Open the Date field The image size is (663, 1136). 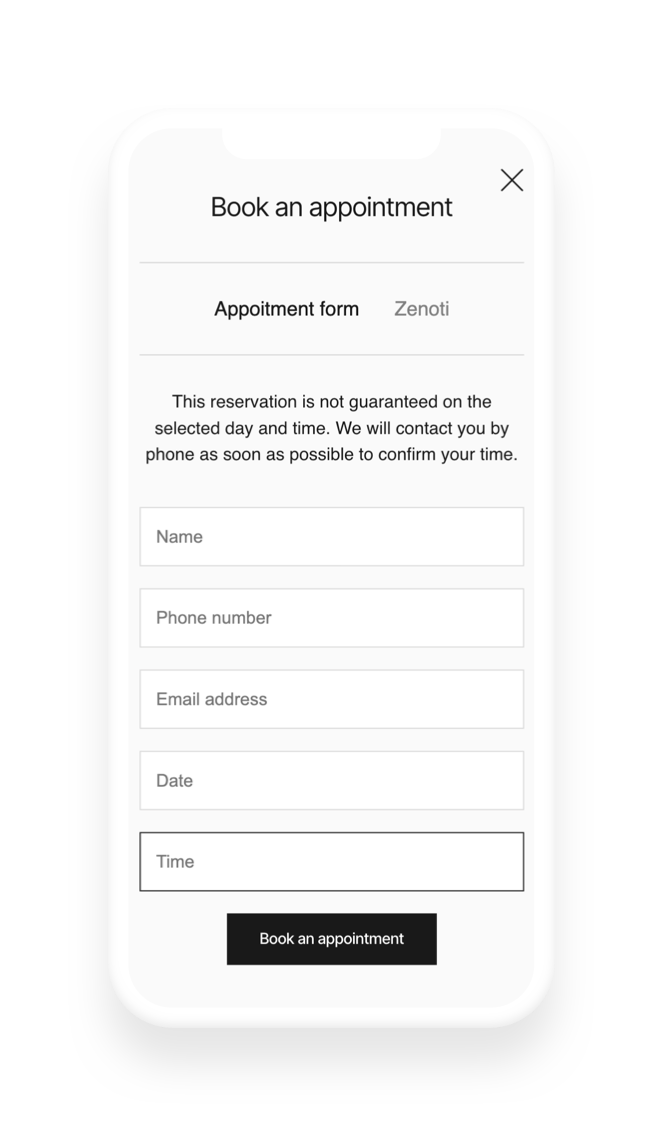331,780
